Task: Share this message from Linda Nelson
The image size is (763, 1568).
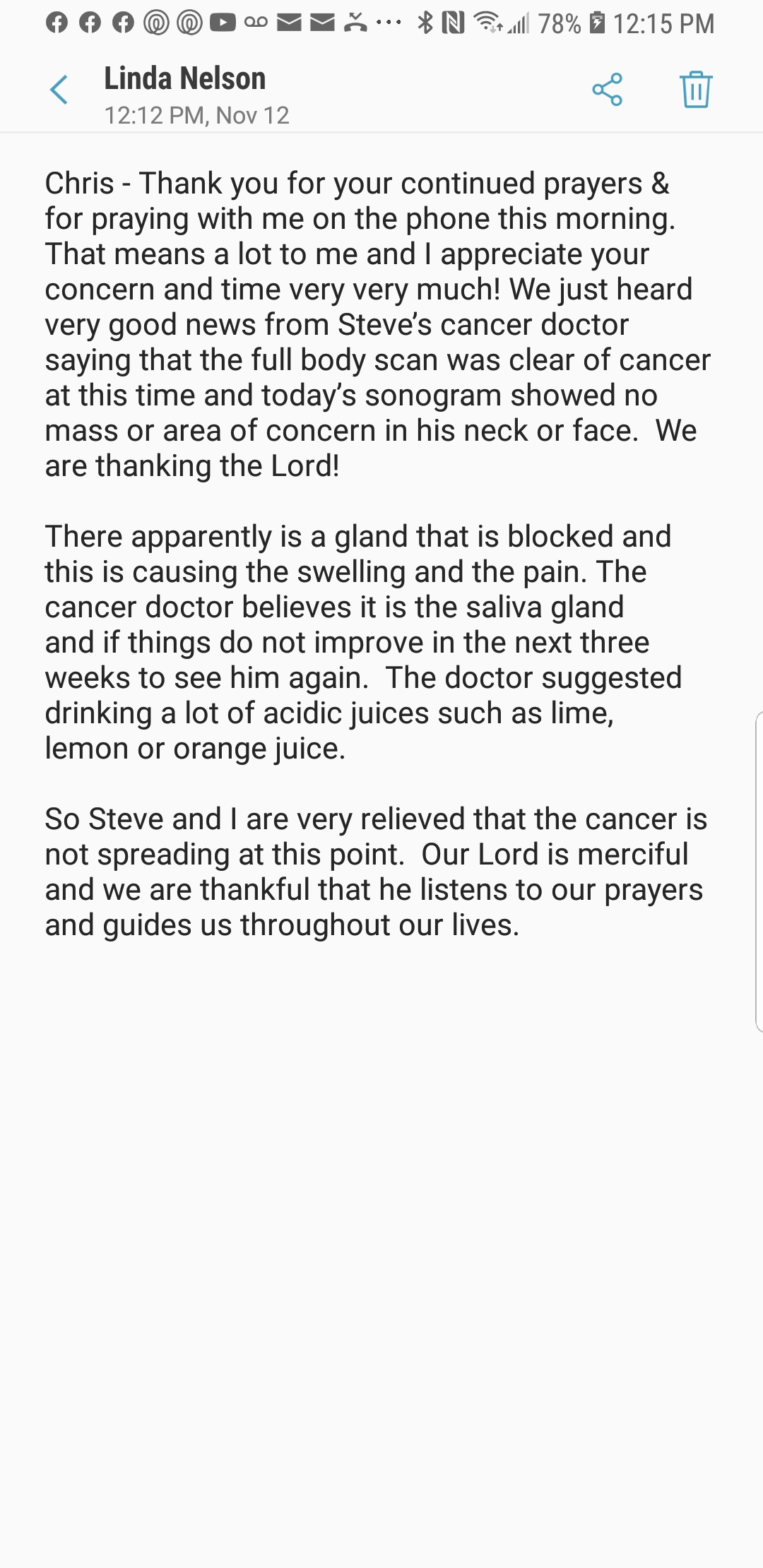Action: point(608,90)
